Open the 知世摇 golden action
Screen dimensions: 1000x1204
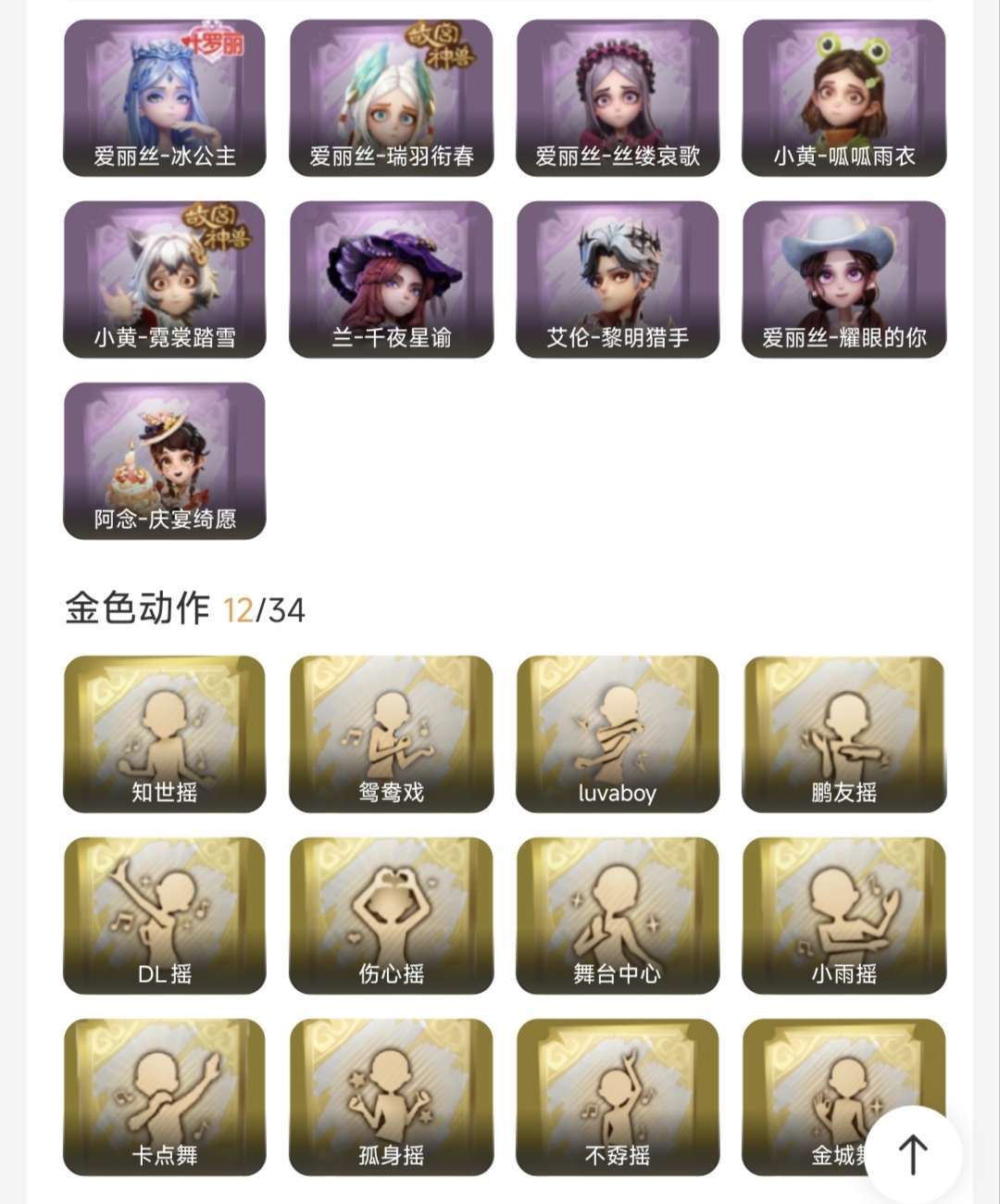pyautogui.click(x=165, y=734)
